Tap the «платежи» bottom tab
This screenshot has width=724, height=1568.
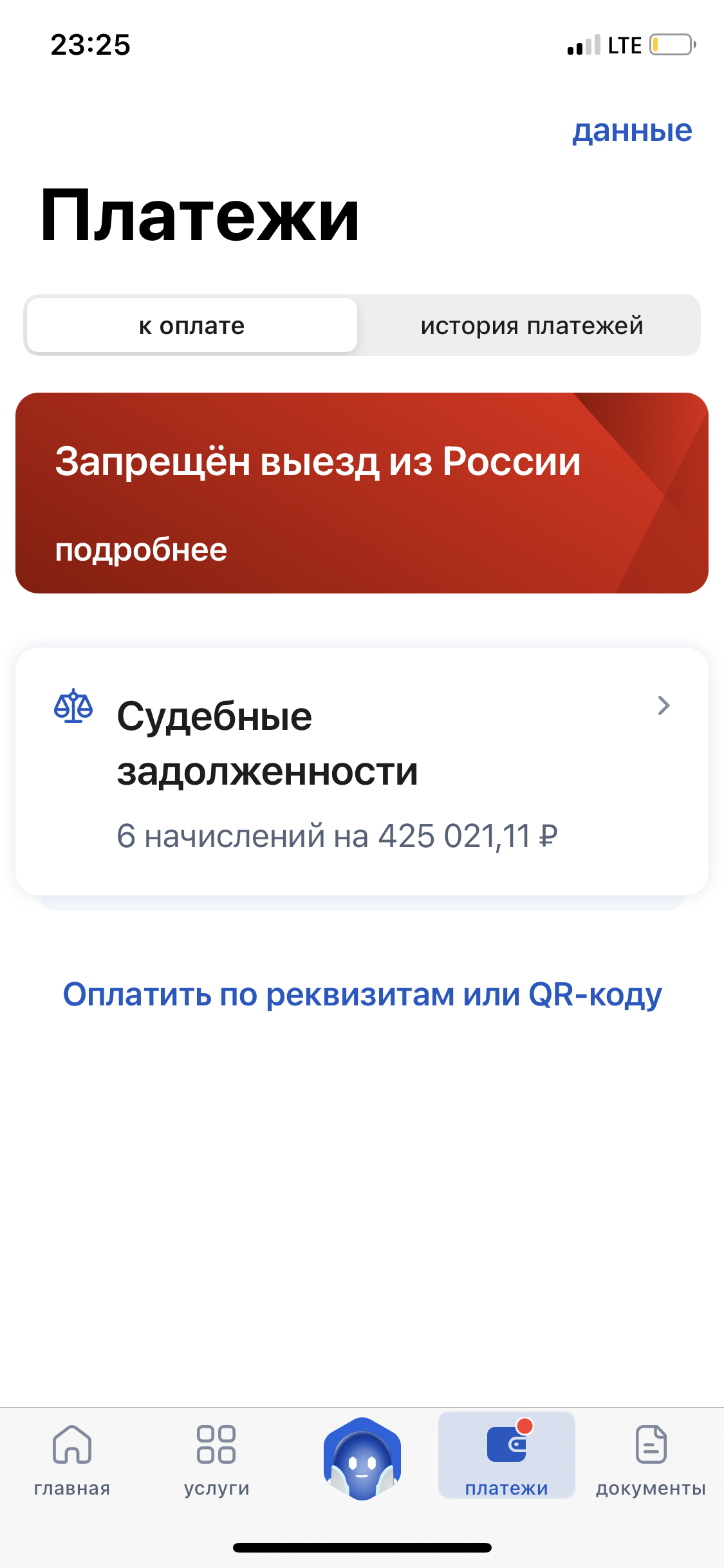click(x=506, y=1460)
